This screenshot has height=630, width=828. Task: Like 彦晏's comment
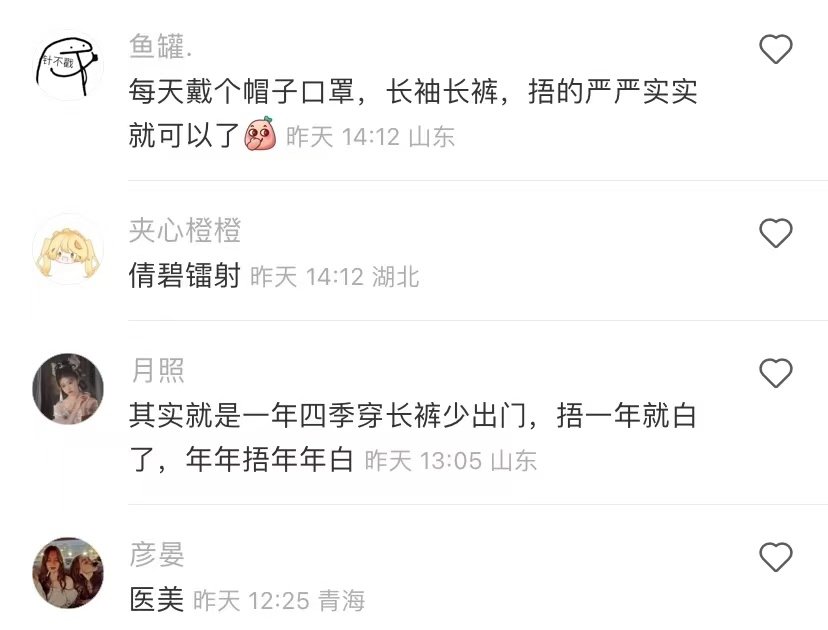click(776, 557)
